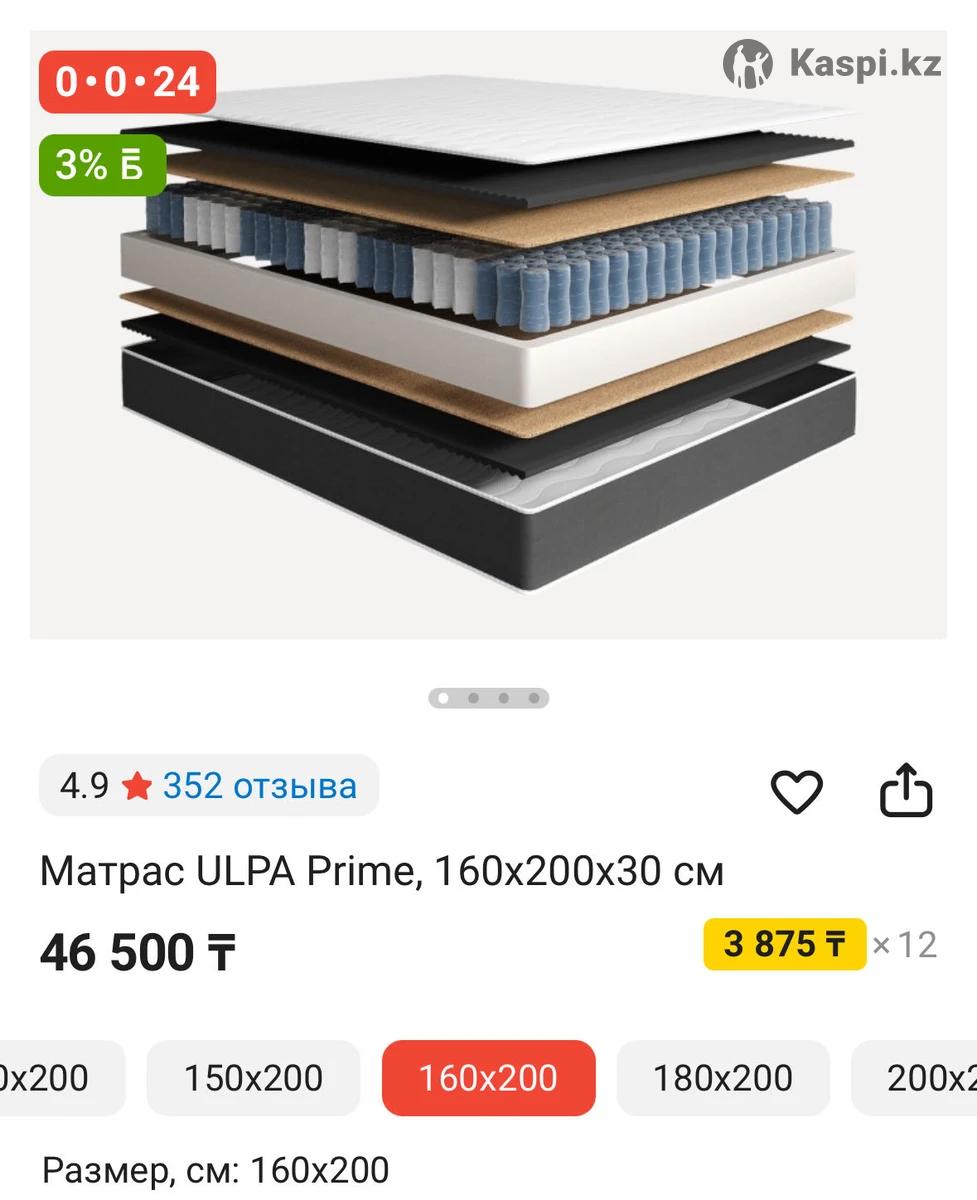Add the ULPA Prime mattress to favorites

(x=796, y=792)
